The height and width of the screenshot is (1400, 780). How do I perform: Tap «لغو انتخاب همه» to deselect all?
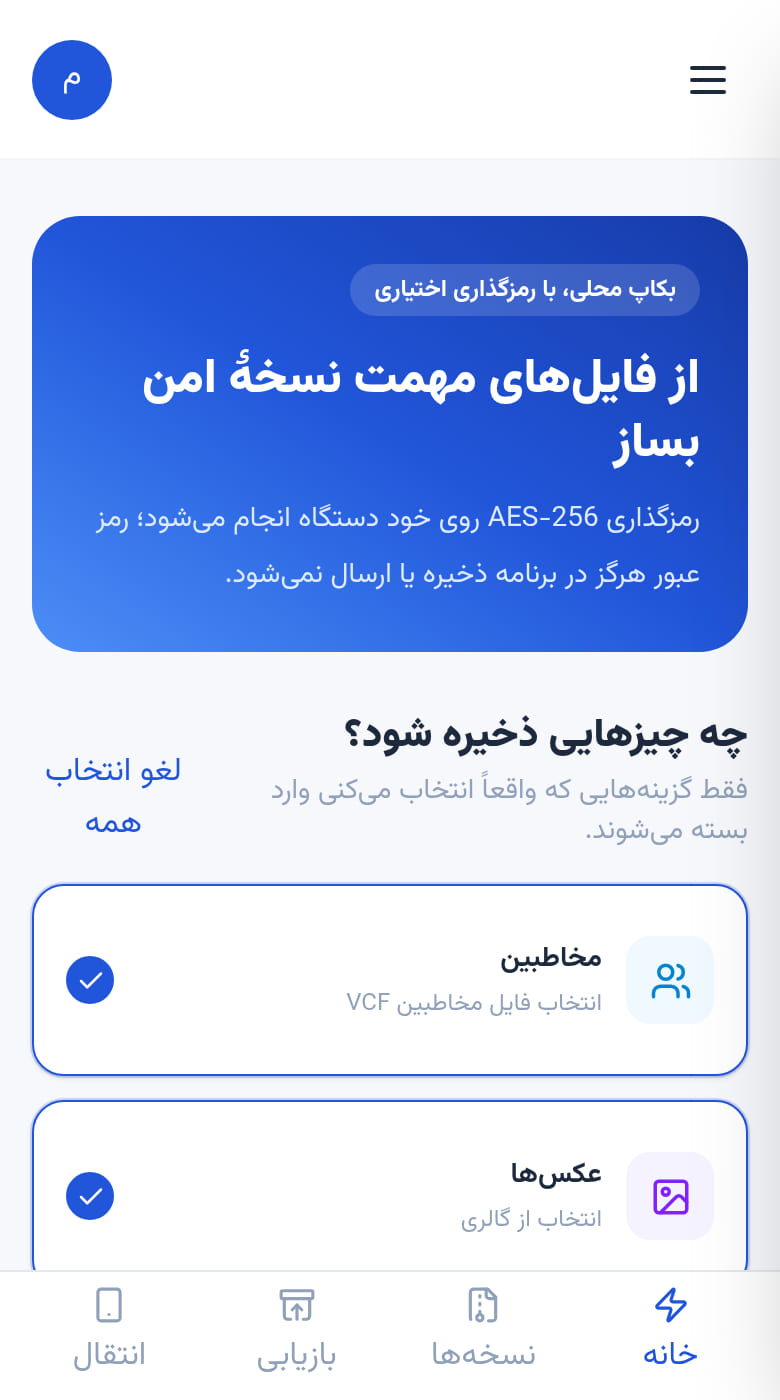point(113,796)
